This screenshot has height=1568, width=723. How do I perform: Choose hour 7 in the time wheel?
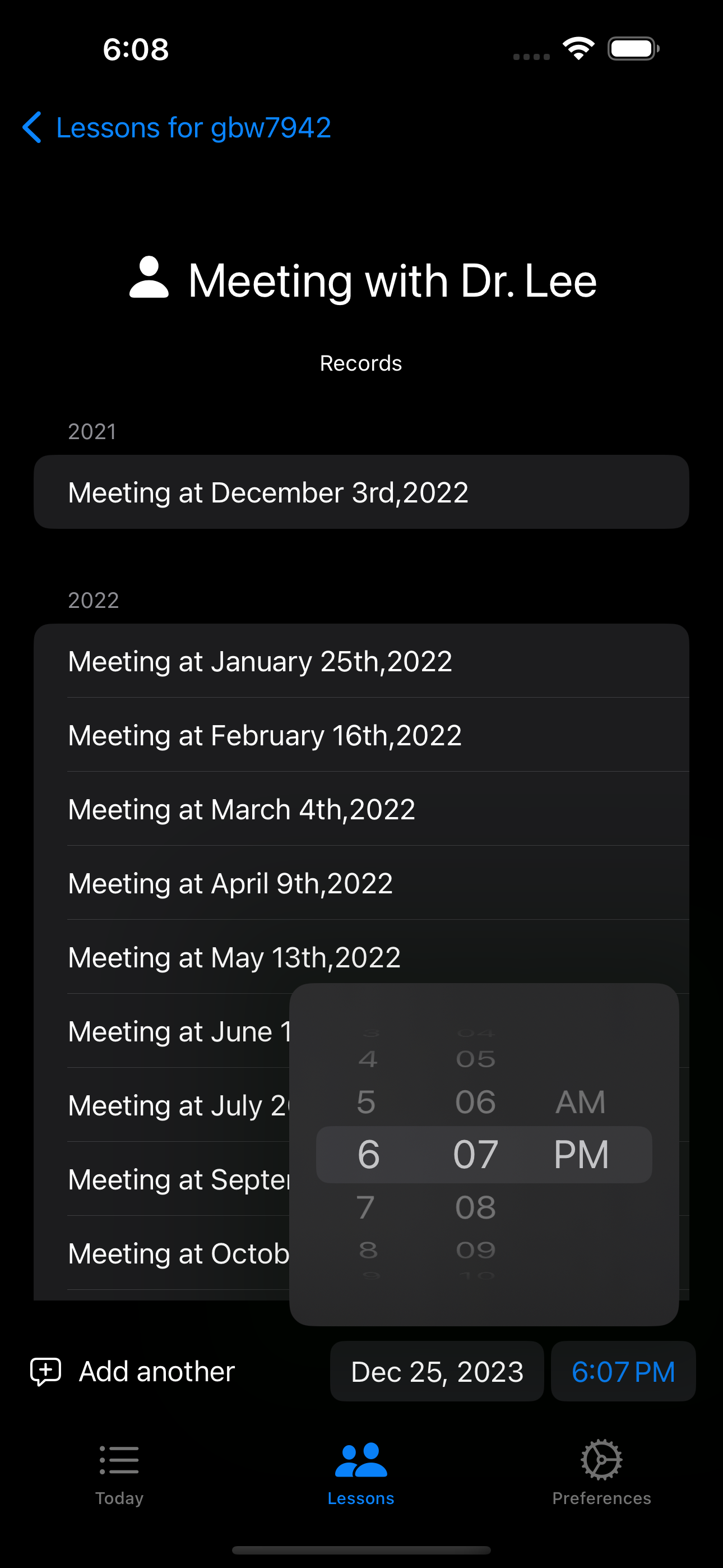tap(367, 1207)
